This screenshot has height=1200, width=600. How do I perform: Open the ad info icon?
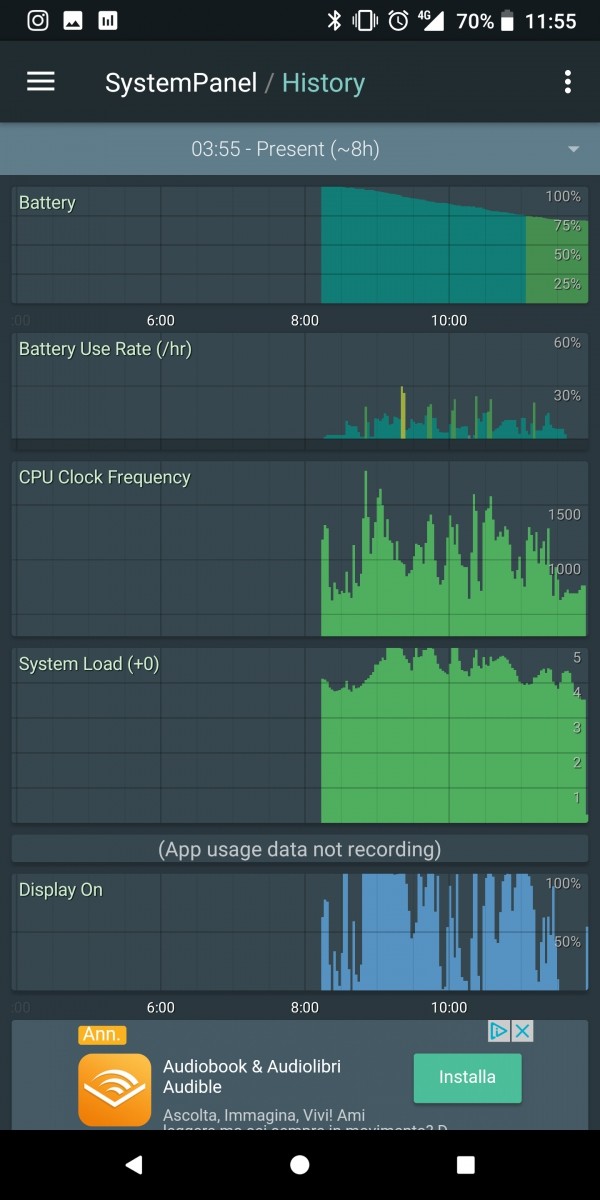click(500, 1031)
